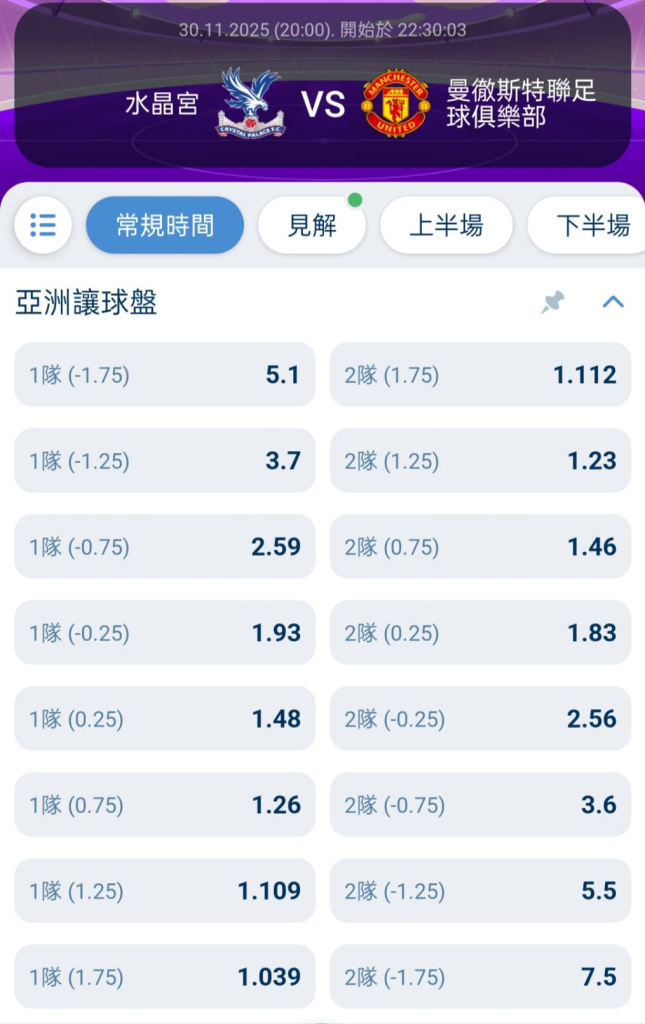The image size is (645, 1024).
Task: Pin the 亞洲讓球盤 market
Action: coord(552,302)
